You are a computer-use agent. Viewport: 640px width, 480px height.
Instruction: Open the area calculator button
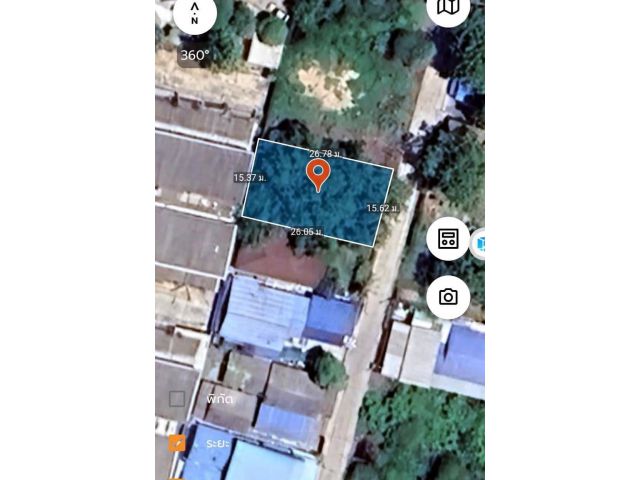coord(448,238)
